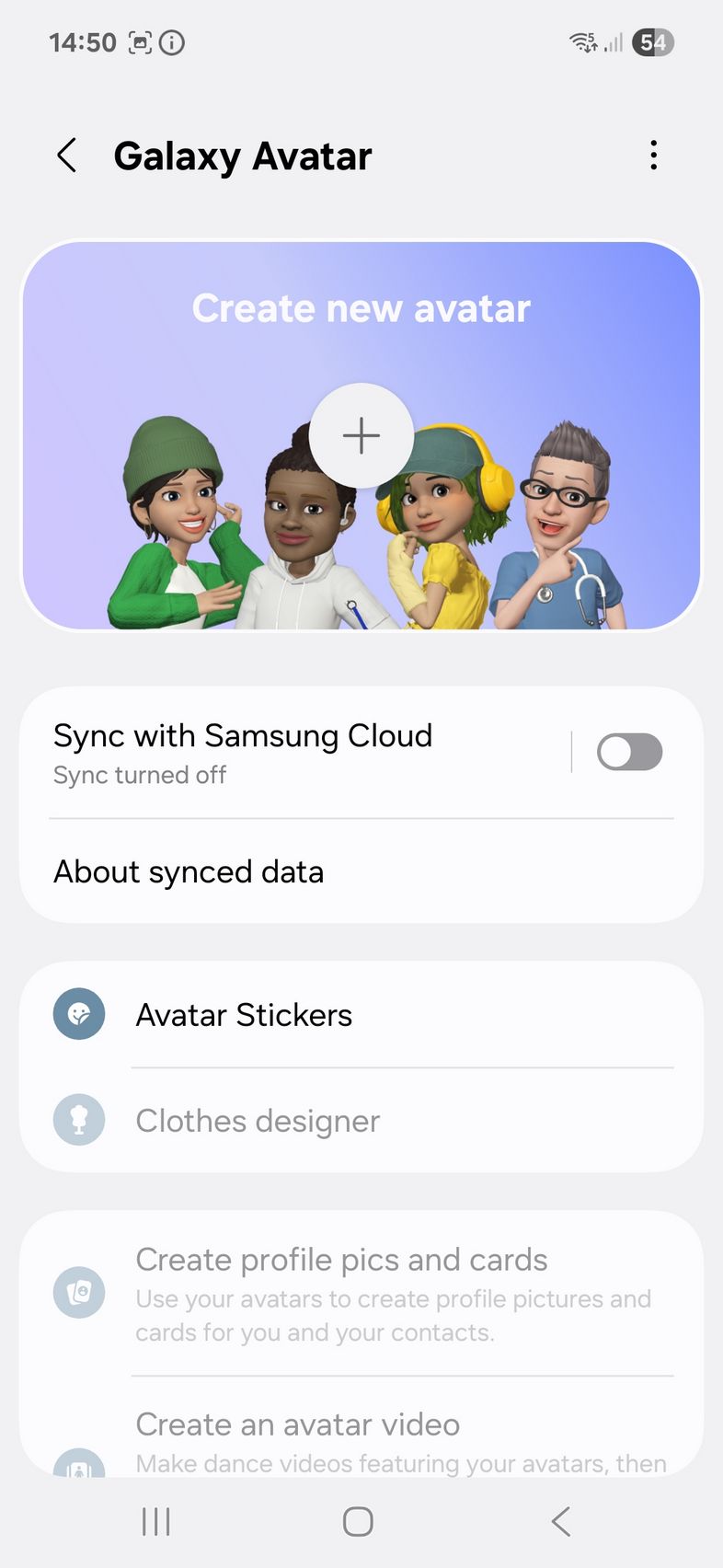Viewport: 723px width, 1568px height.
Task: Open Create profile pics and cards
Action: pyautogui.click(x=361, y=1294)
